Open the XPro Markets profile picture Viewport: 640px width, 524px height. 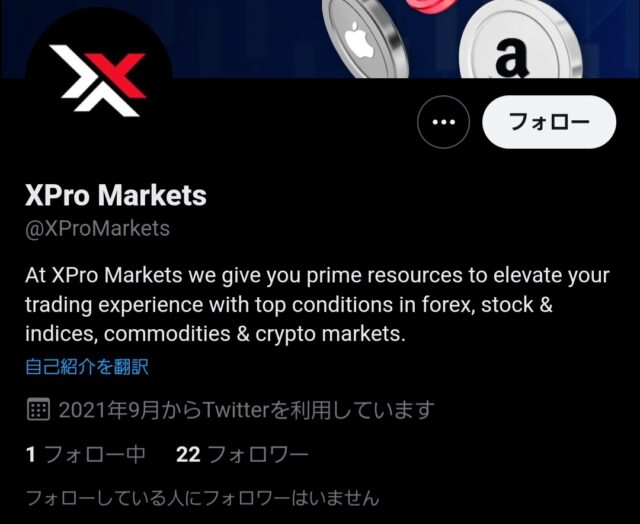98,82
